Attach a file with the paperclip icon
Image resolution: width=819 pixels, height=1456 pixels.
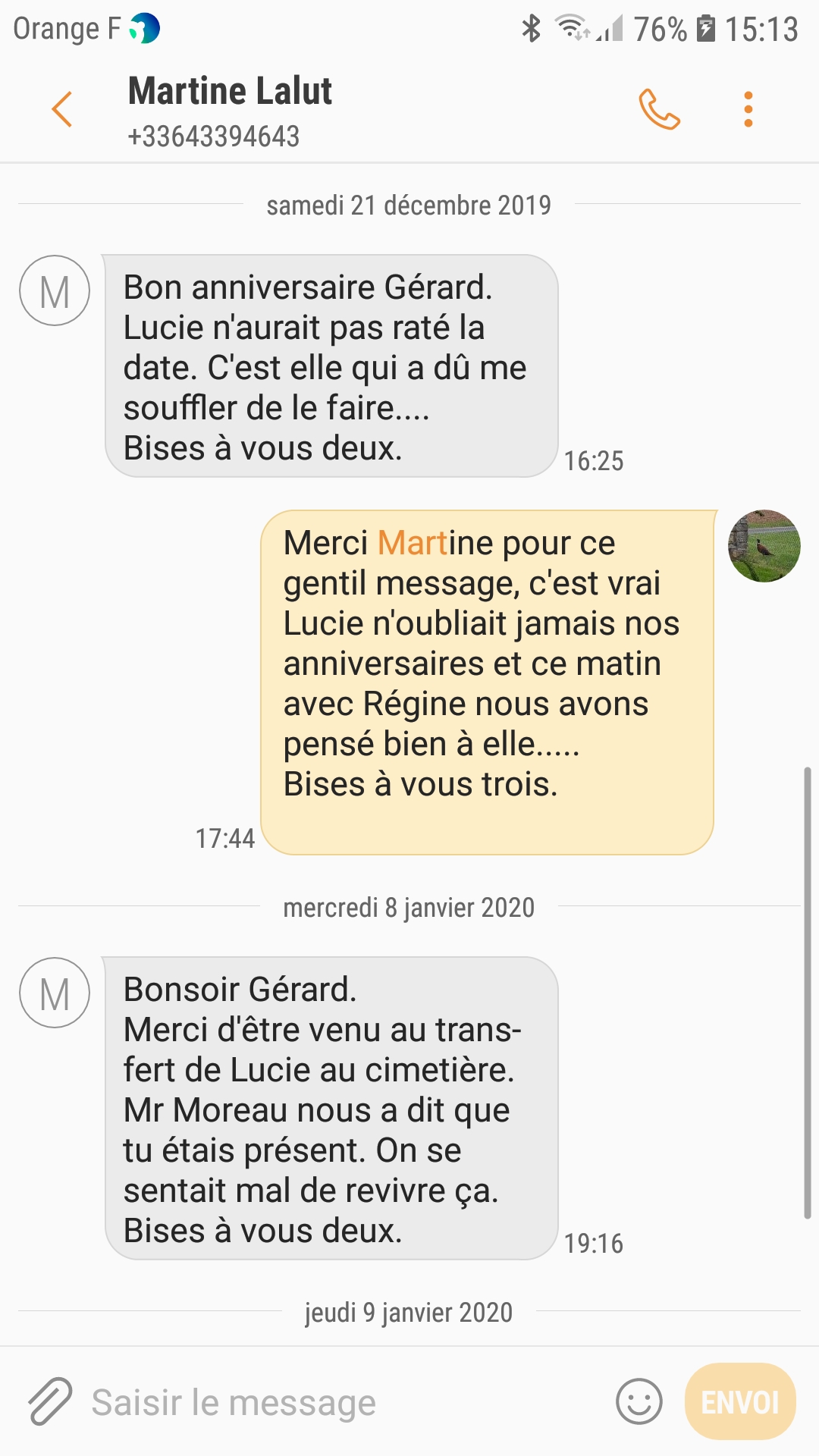[50, 1401]
